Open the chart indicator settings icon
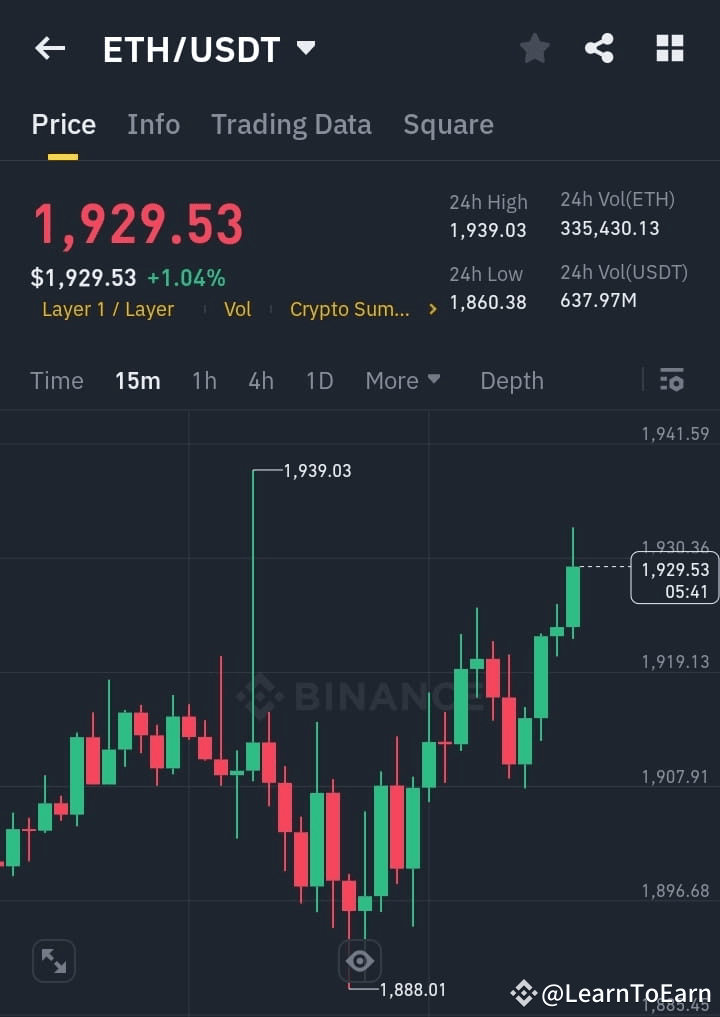 (x=671, y=380)
